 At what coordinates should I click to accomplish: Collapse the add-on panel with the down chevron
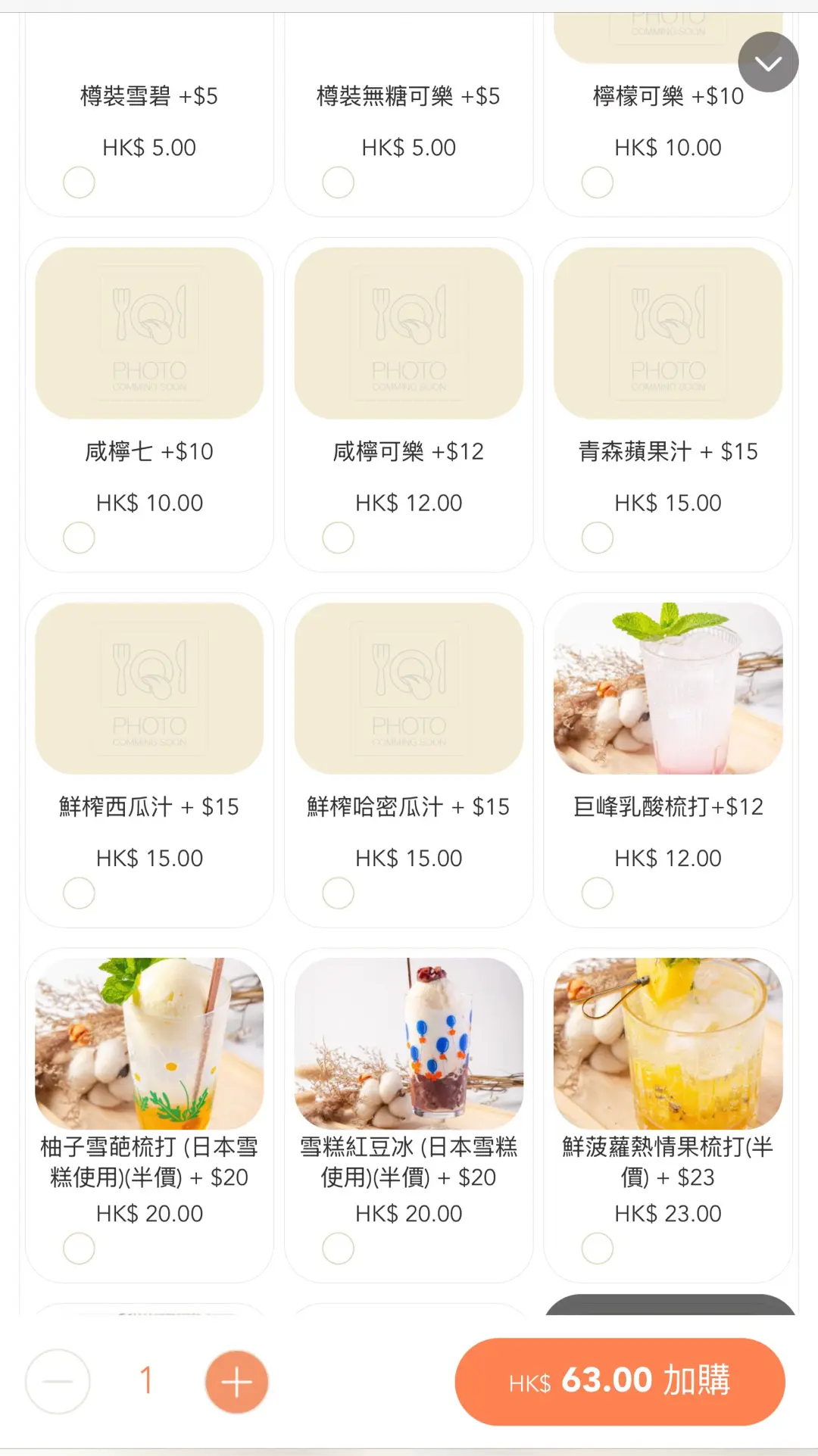(768, 63)
